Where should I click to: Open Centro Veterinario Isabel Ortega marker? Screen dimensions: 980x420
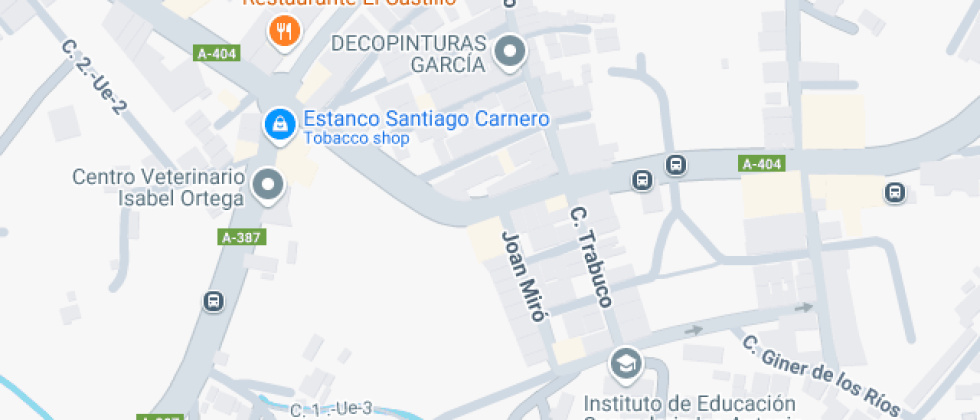269,185
